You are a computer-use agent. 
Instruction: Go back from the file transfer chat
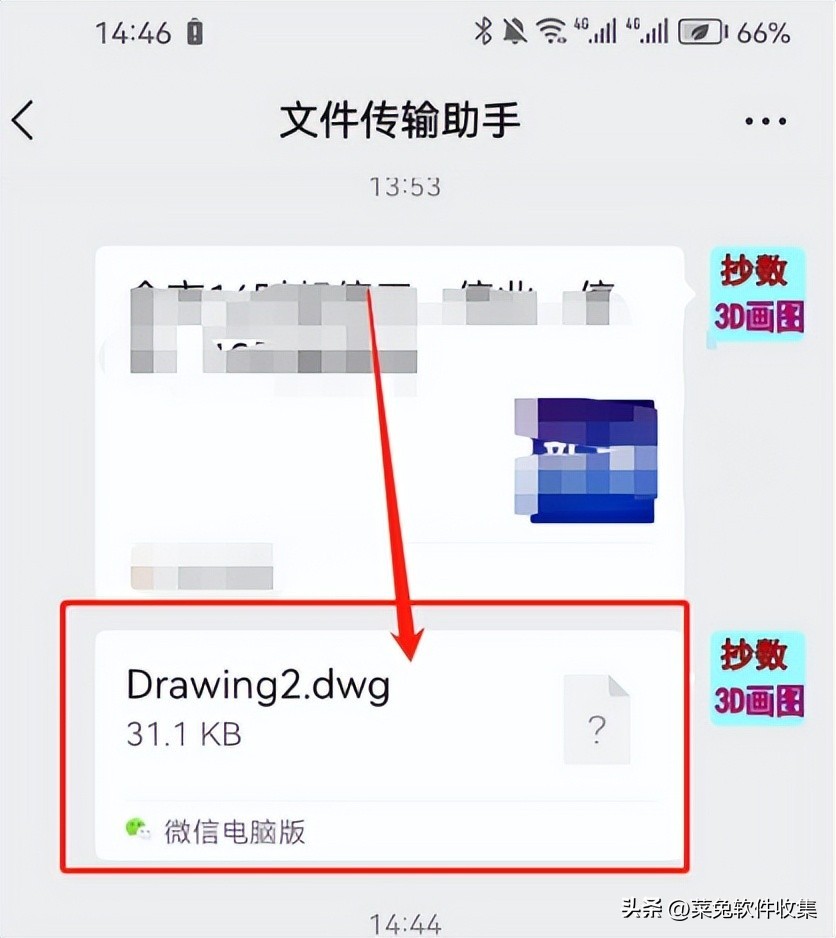[x=24, y=121]
